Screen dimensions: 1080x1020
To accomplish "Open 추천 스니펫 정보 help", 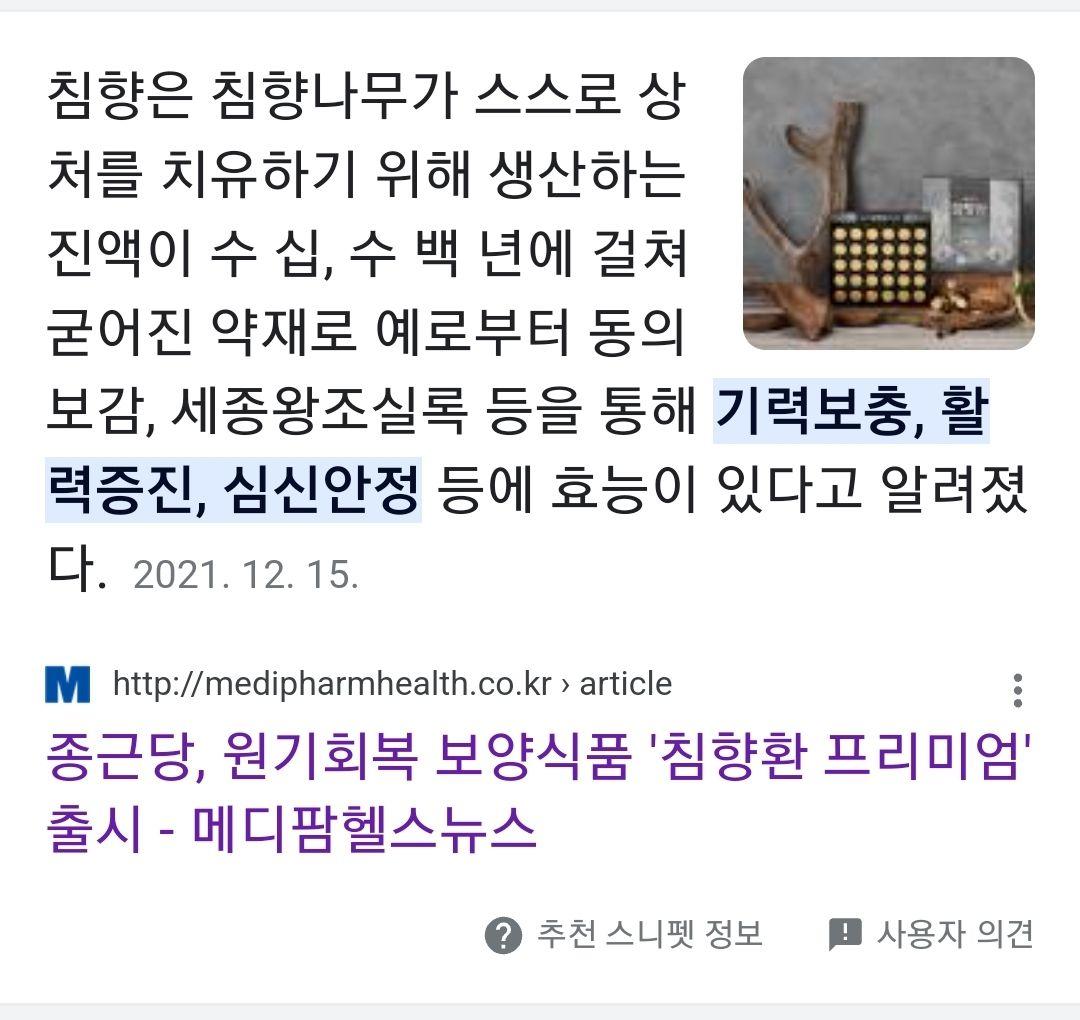I will pyautogui.click(x=624, y=935).
